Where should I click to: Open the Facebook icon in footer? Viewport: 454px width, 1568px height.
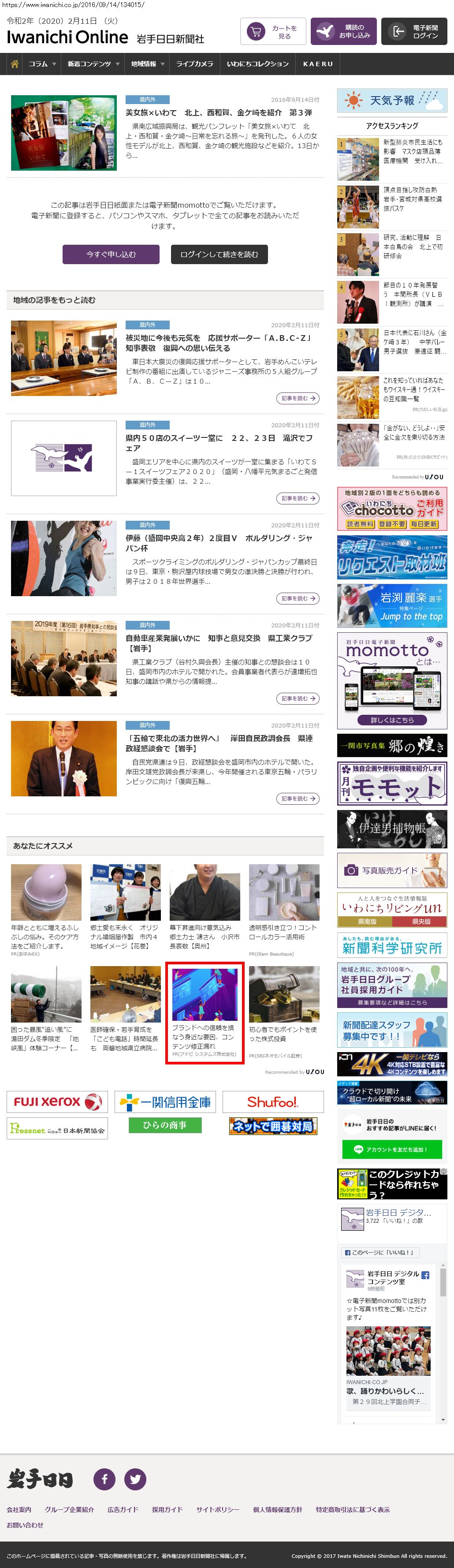click(x=104, y=1479)
